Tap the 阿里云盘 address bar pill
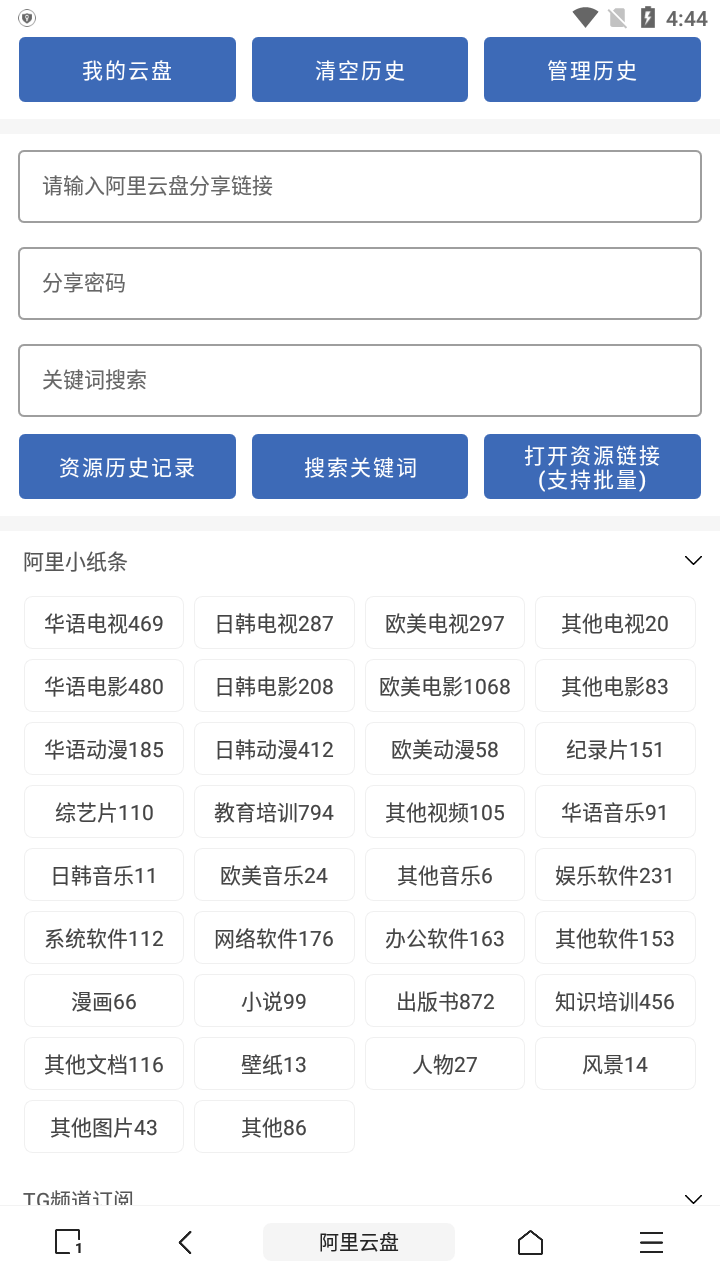 (x=359, y=1242)
